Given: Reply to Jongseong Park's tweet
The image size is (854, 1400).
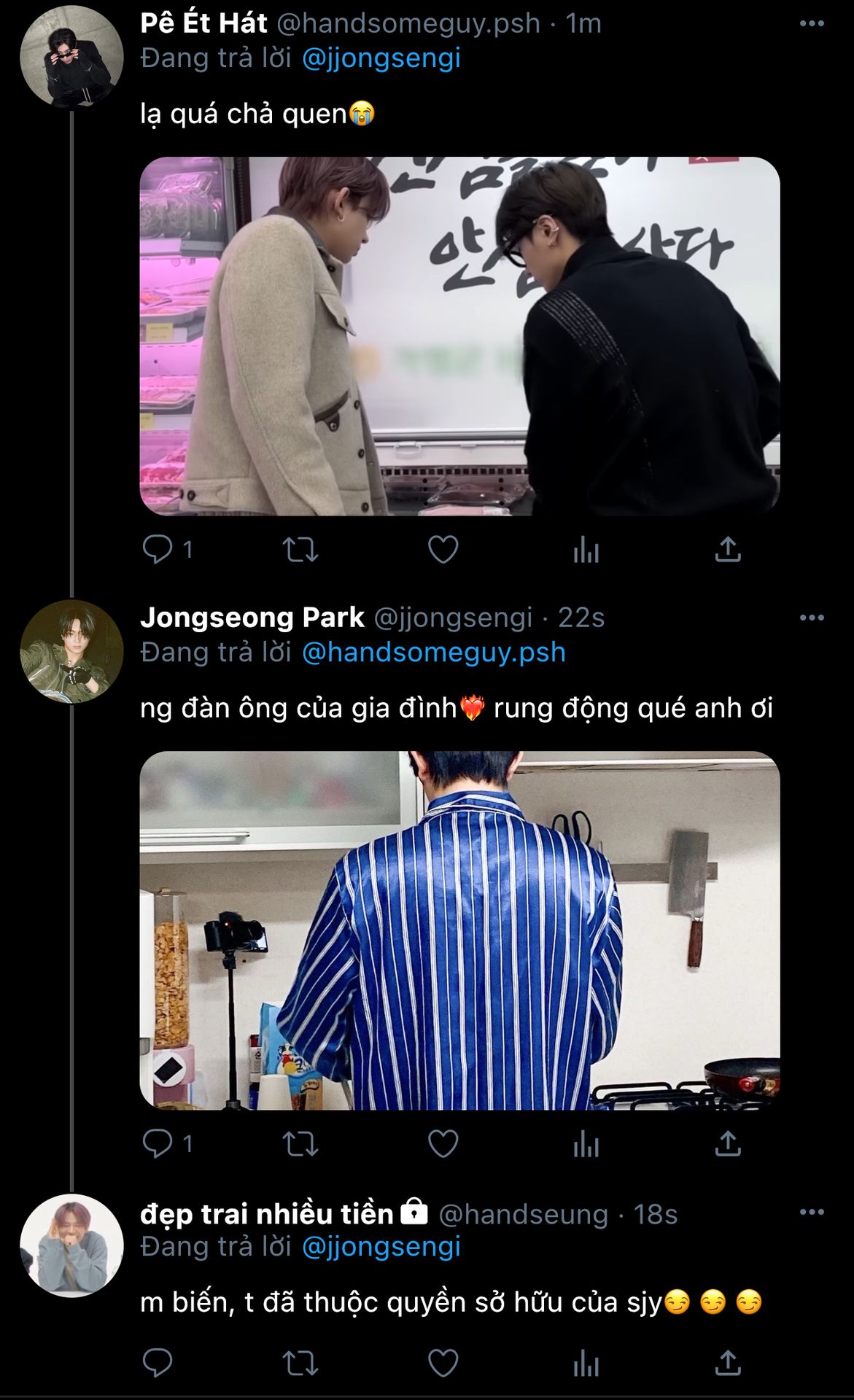Looking at the screenshot, I should pos(157,1143).
